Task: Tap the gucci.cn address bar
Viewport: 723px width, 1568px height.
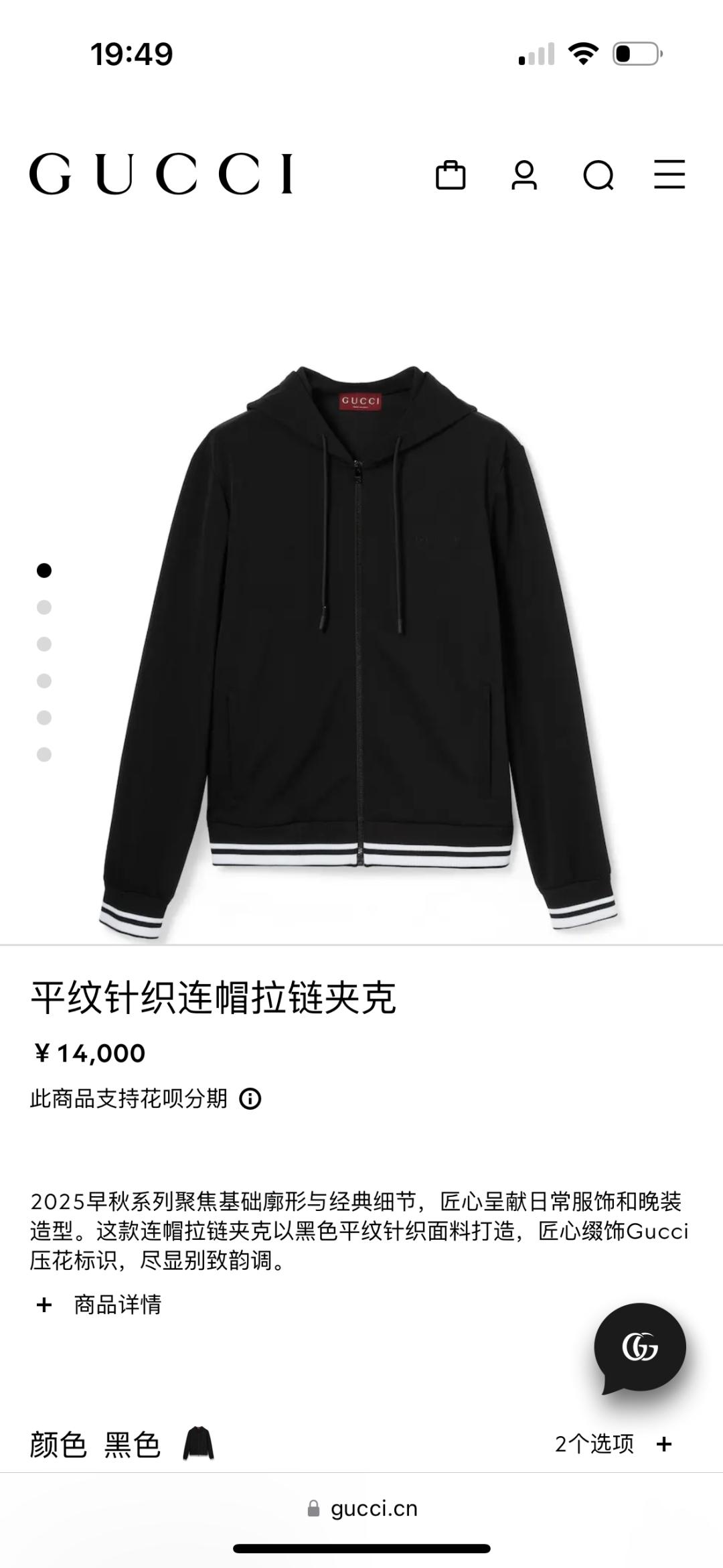Action: (x=361, y=1508)
